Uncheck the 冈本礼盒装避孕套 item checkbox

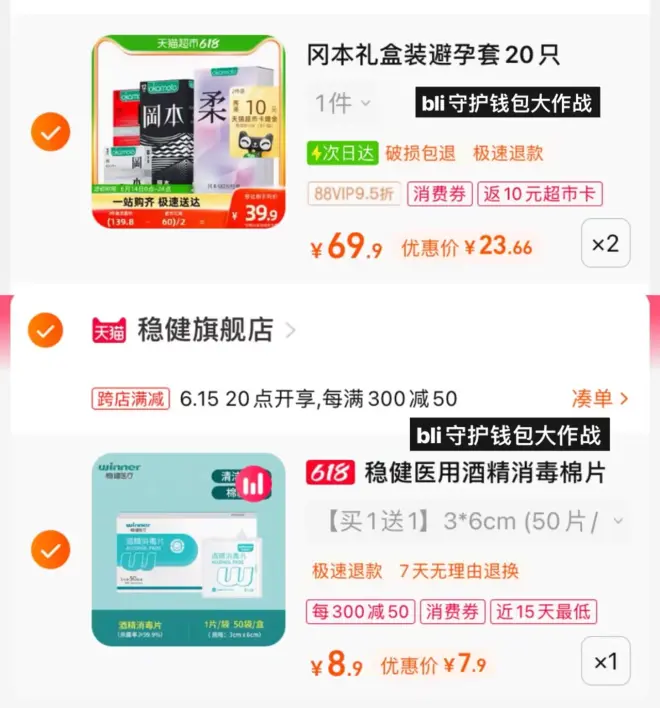pyautogui.click(x=50, y=131)
